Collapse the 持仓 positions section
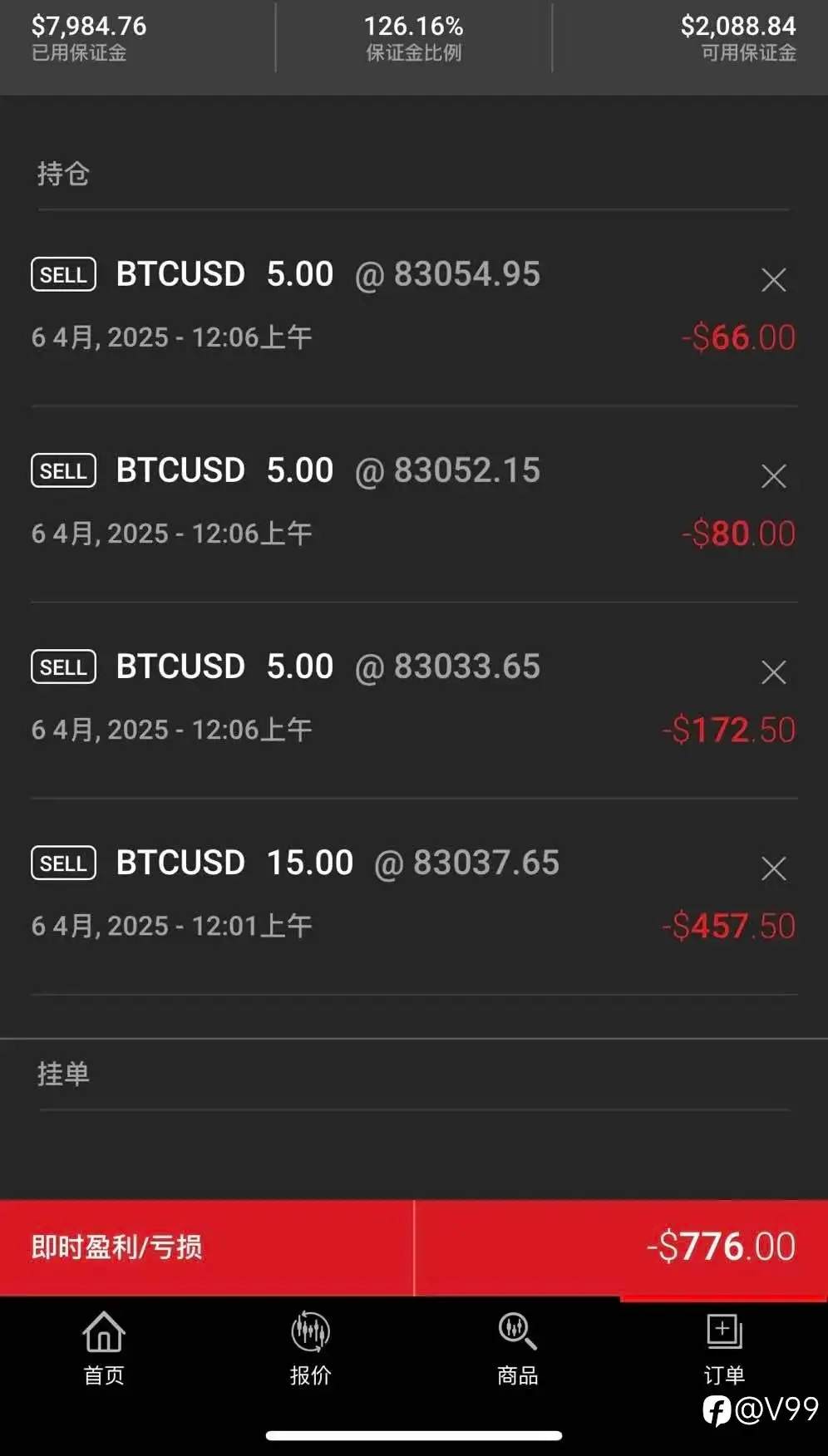 pos(65,175)
